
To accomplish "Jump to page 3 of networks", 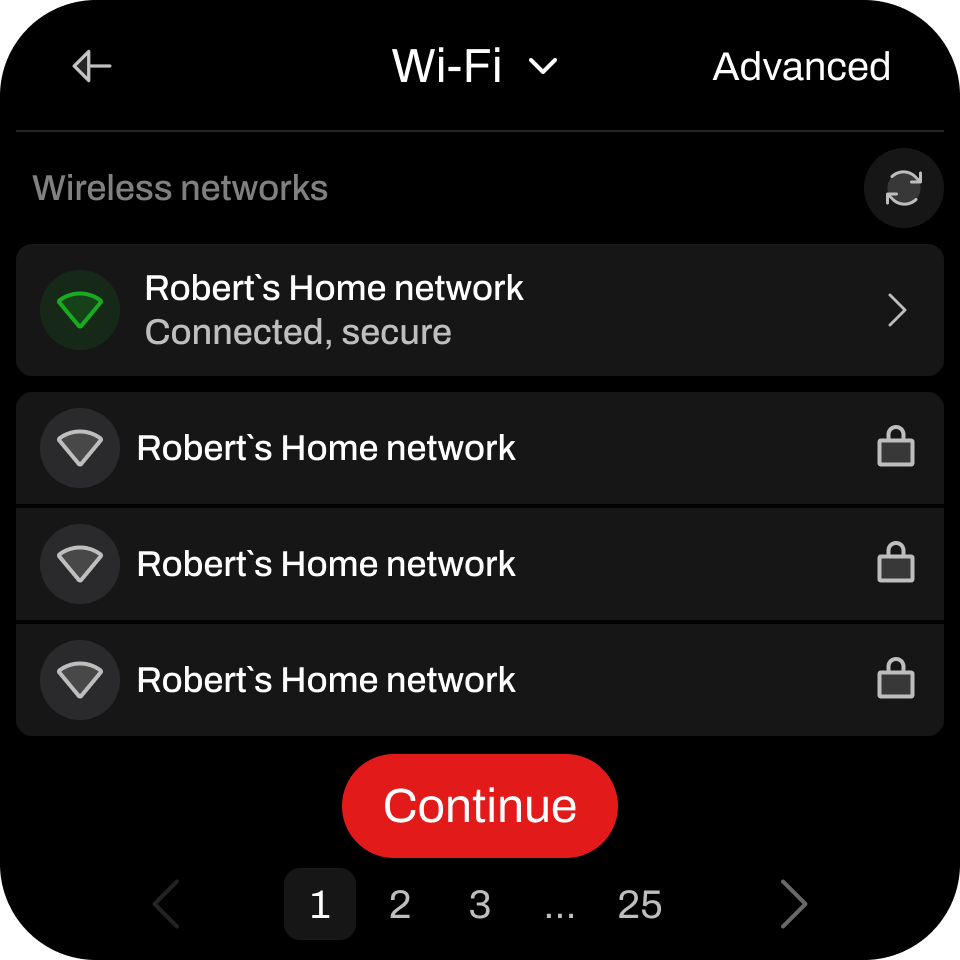I will point(480,905).
